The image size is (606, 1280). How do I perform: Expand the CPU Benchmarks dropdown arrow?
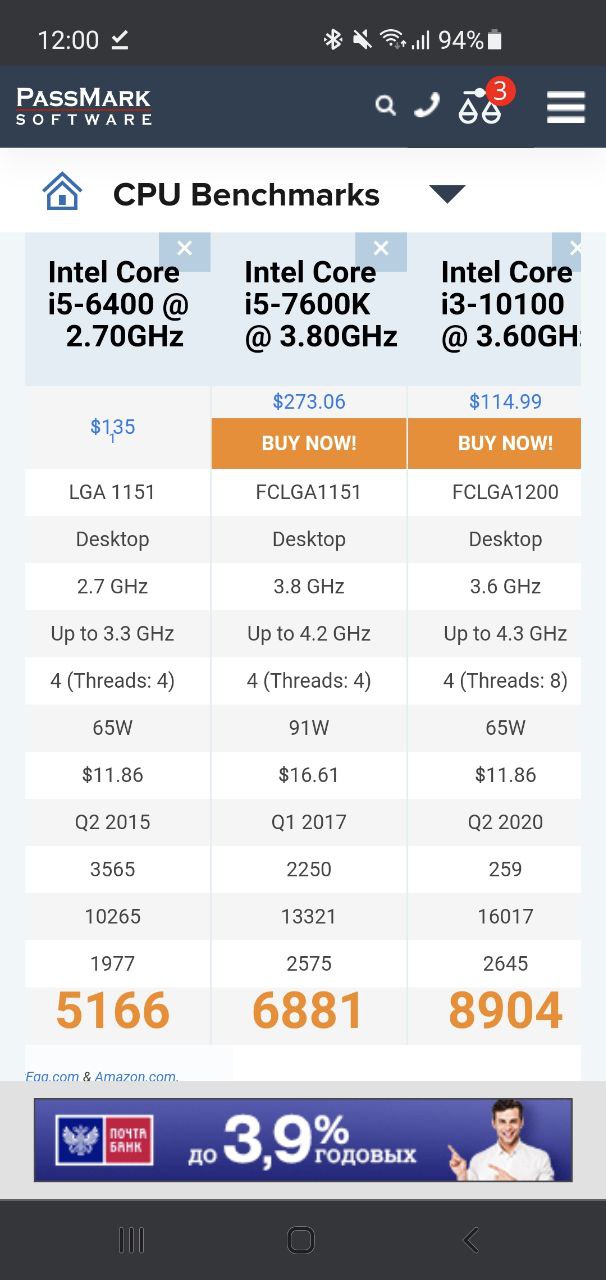(447, 194)
